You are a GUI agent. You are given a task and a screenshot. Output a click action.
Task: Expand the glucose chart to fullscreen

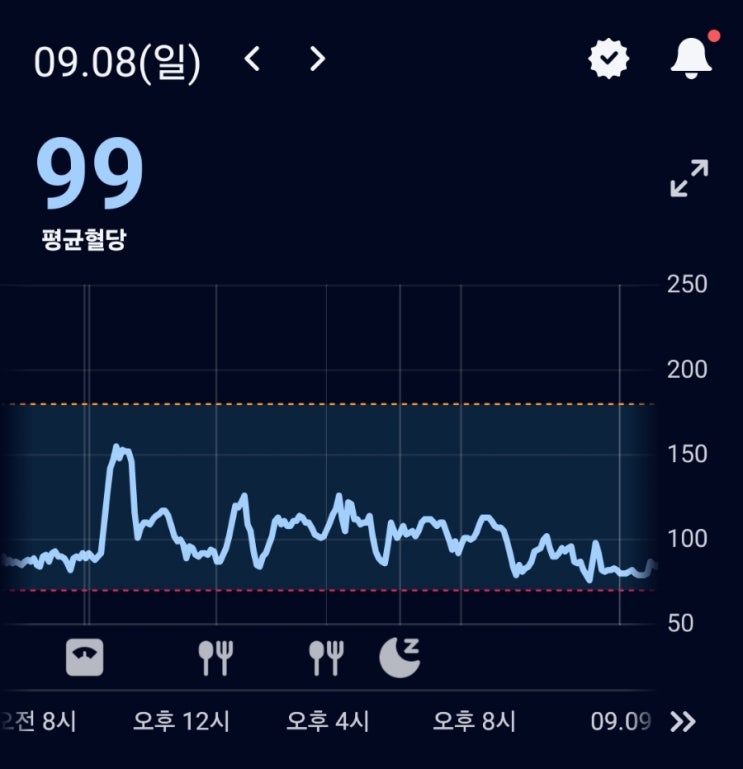click(x=689, y=178)
